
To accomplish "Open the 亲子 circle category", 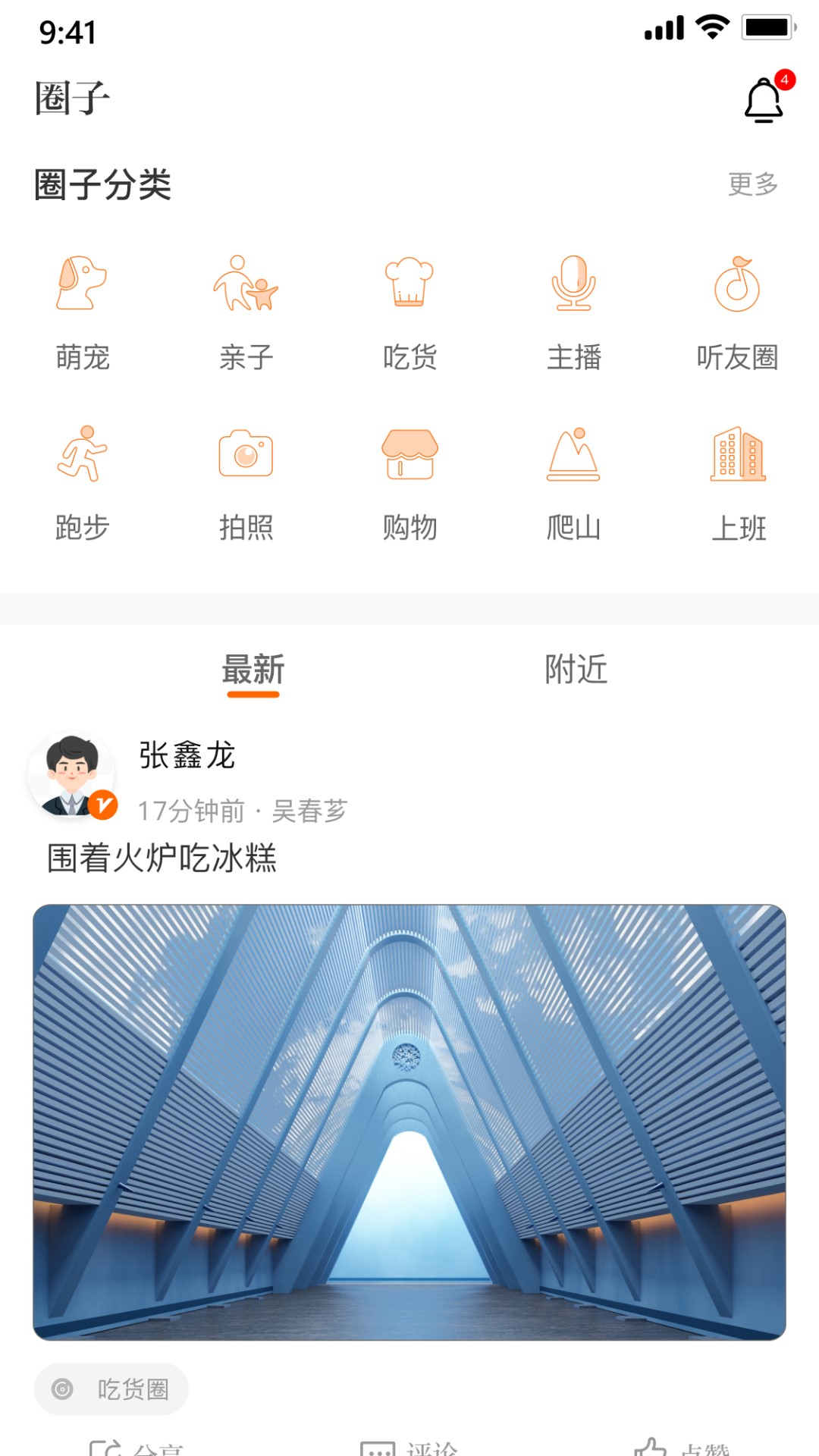I will (246, 312).
